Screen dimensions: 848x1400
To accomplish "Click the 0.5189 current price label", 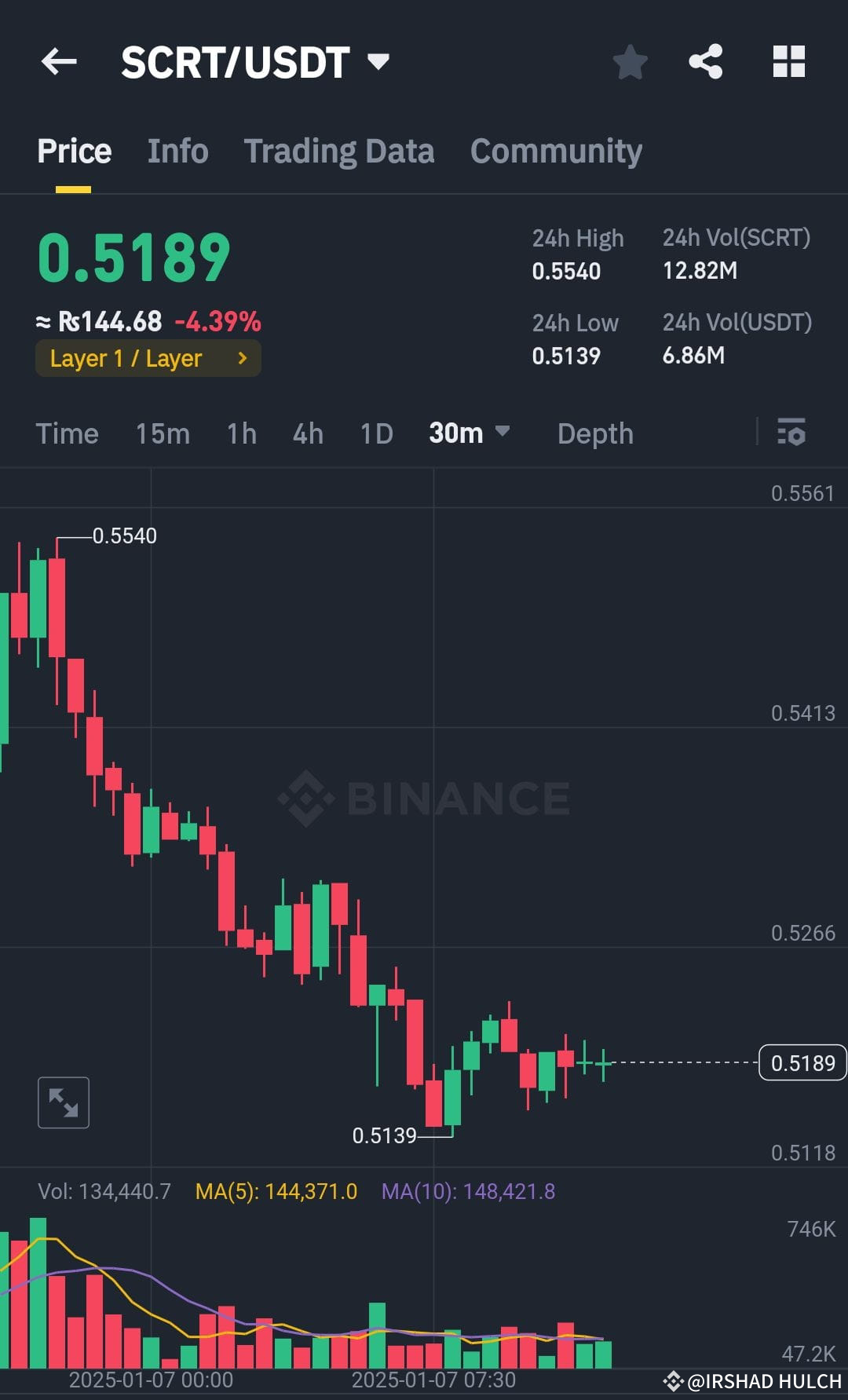I will click(x=802, y=1062).
